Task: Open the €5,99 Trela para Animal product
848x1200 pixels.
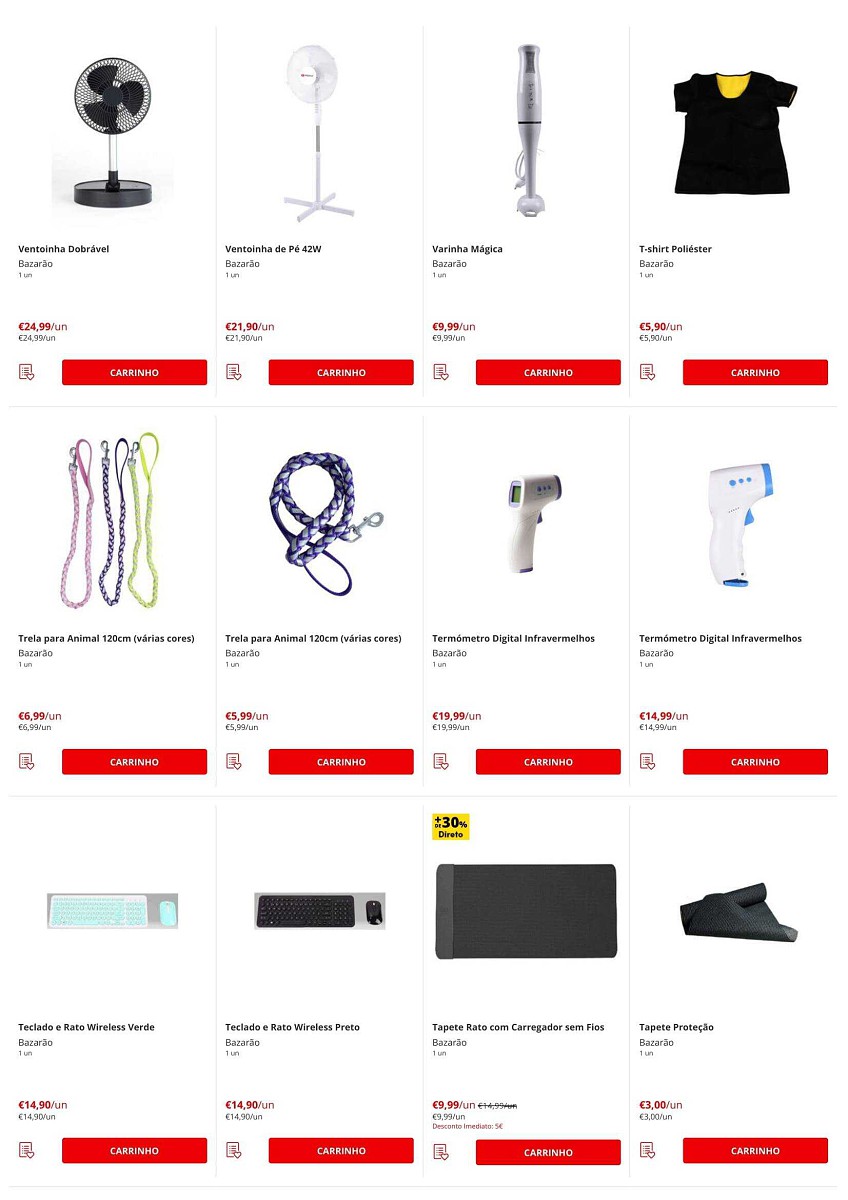Action: (x=312, y=638)
